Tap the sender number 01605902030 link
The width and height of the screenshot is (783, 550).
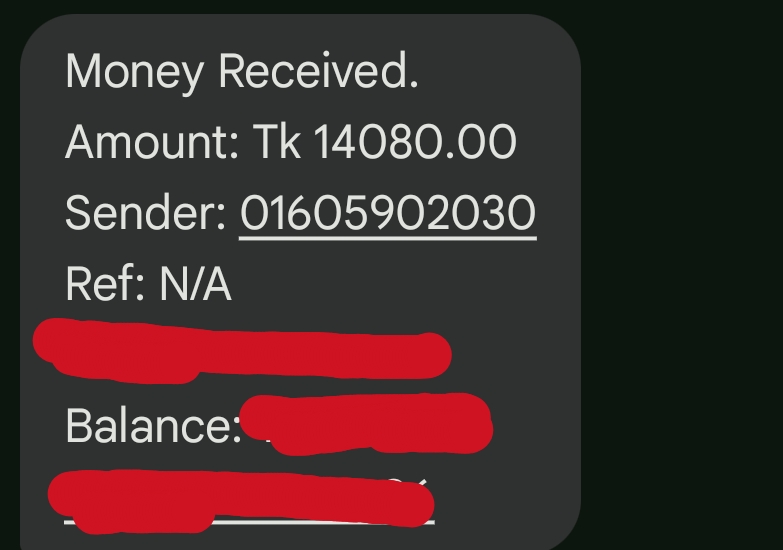pos(388,213)
